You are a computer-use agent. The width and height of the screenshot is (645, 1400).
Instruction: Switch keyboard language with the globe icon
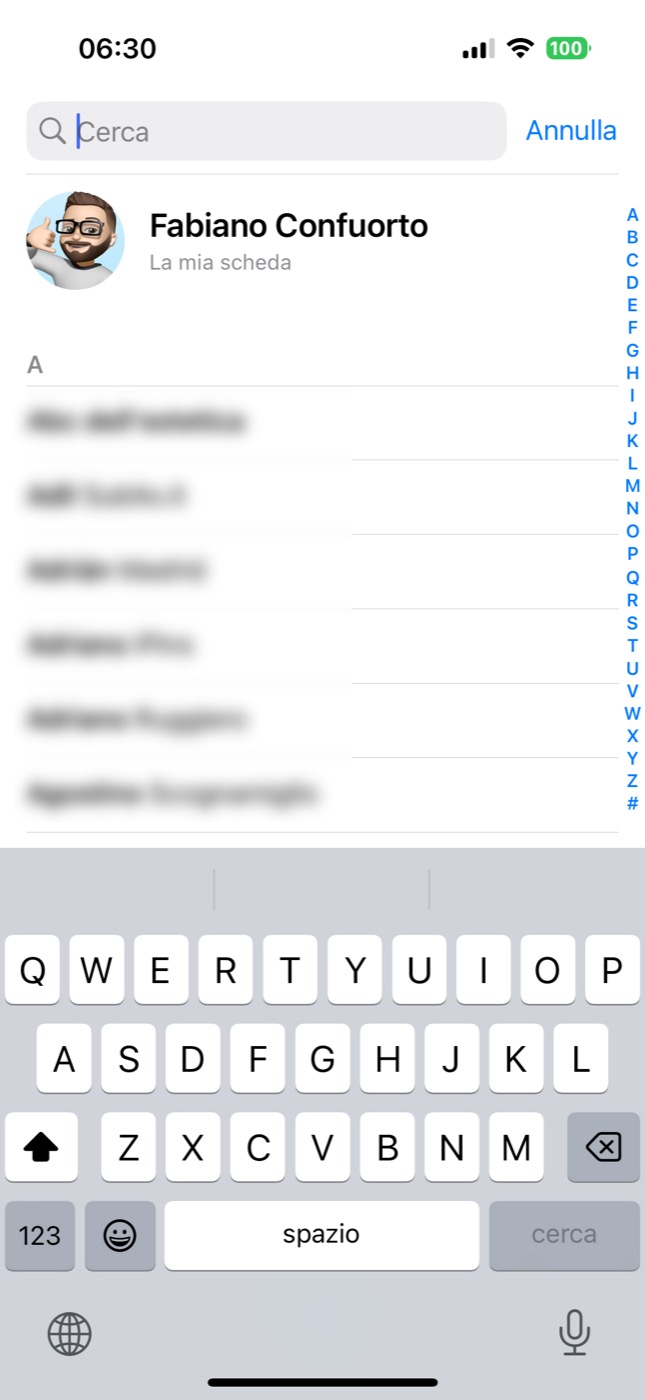coord(70,1333)
